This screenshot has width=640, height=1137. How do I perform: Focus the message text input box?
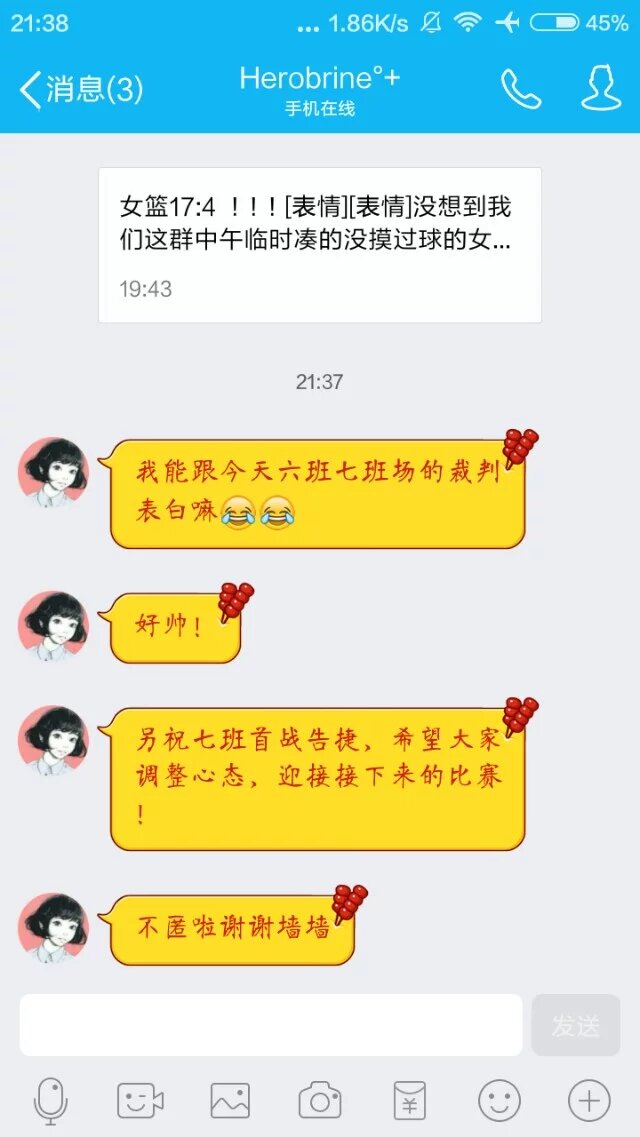[270, 1025]
